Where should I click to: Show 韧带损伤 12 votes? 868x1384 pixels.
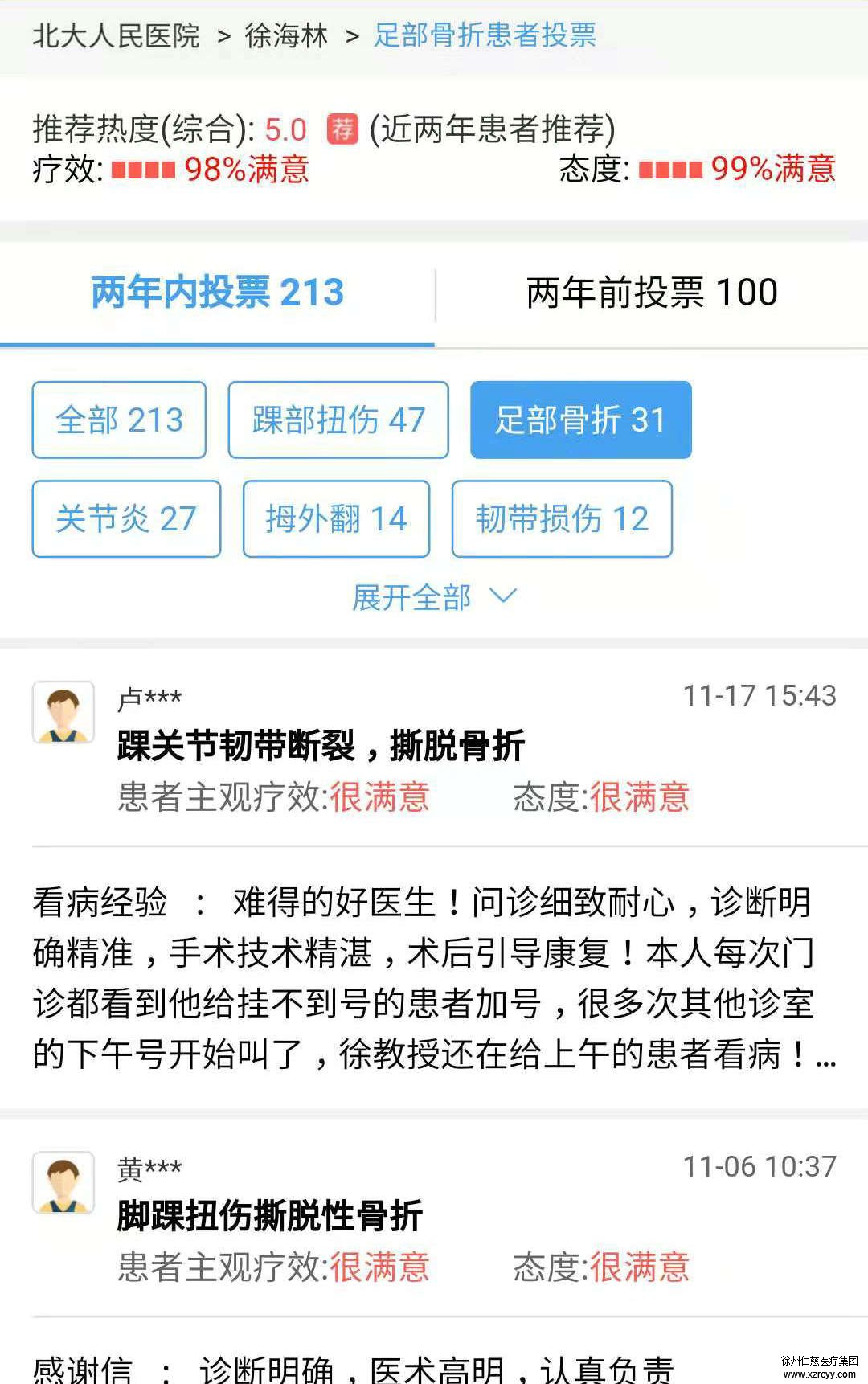(562, 518)
